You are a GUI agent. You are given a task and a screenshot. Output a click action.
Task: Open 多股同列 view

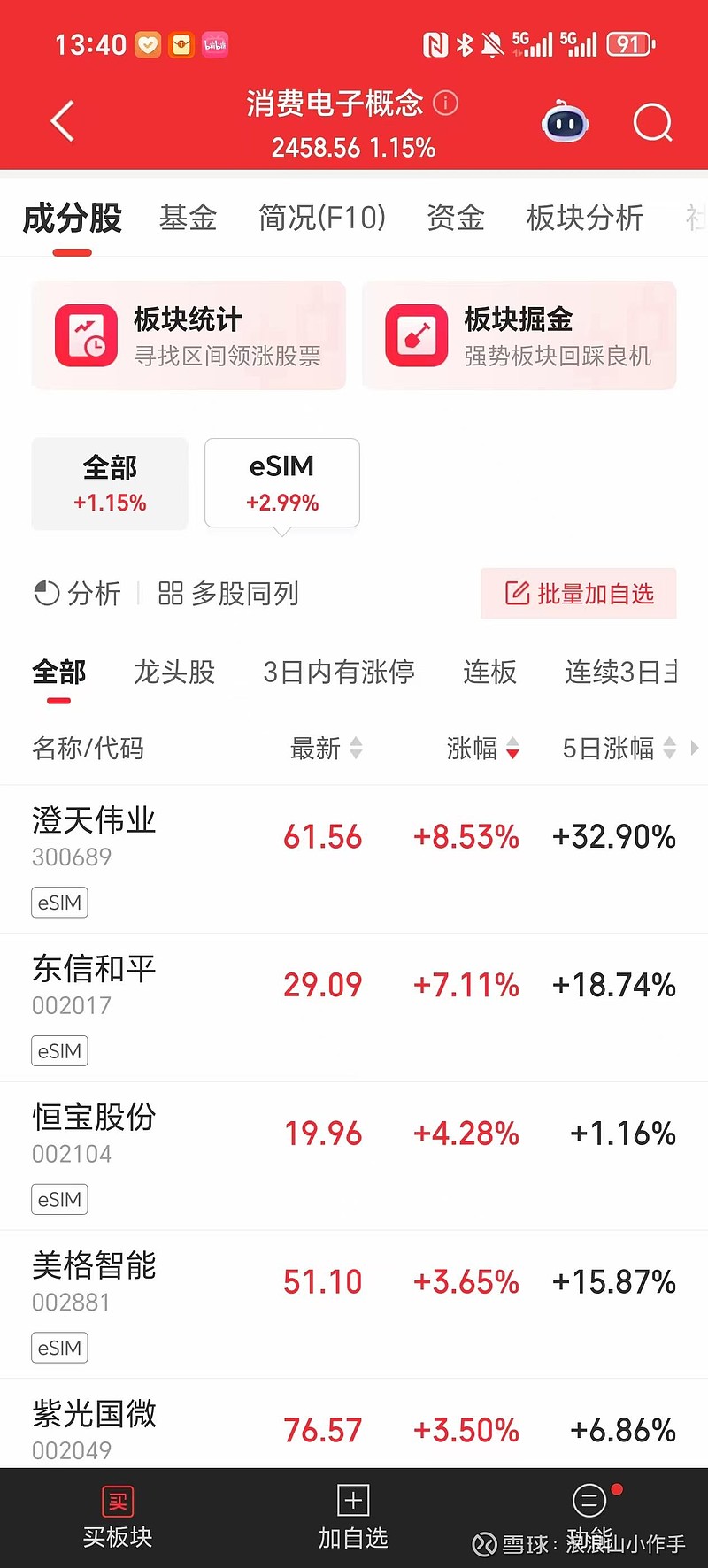coord(228,593)
